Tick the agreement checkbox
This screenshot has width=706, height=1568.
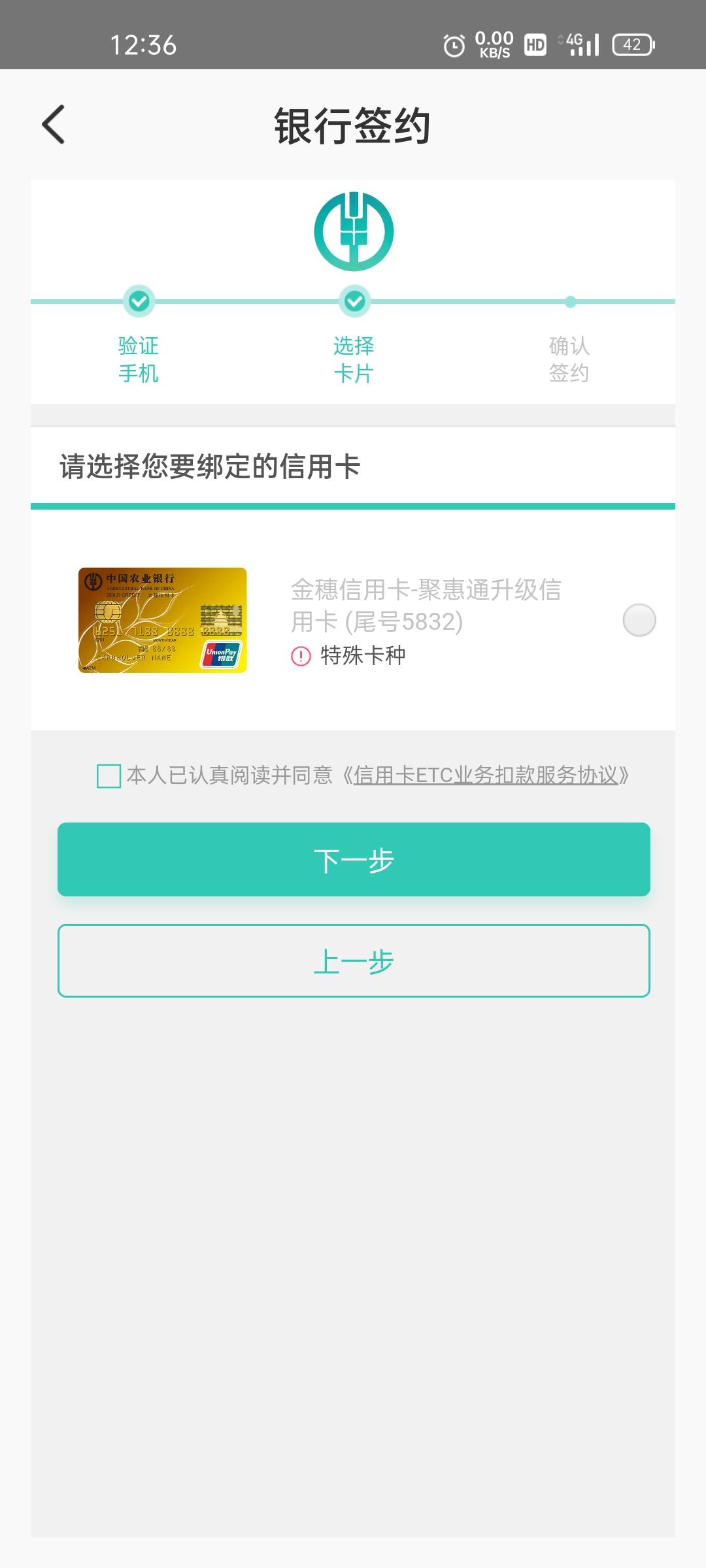tap(109, 776)
